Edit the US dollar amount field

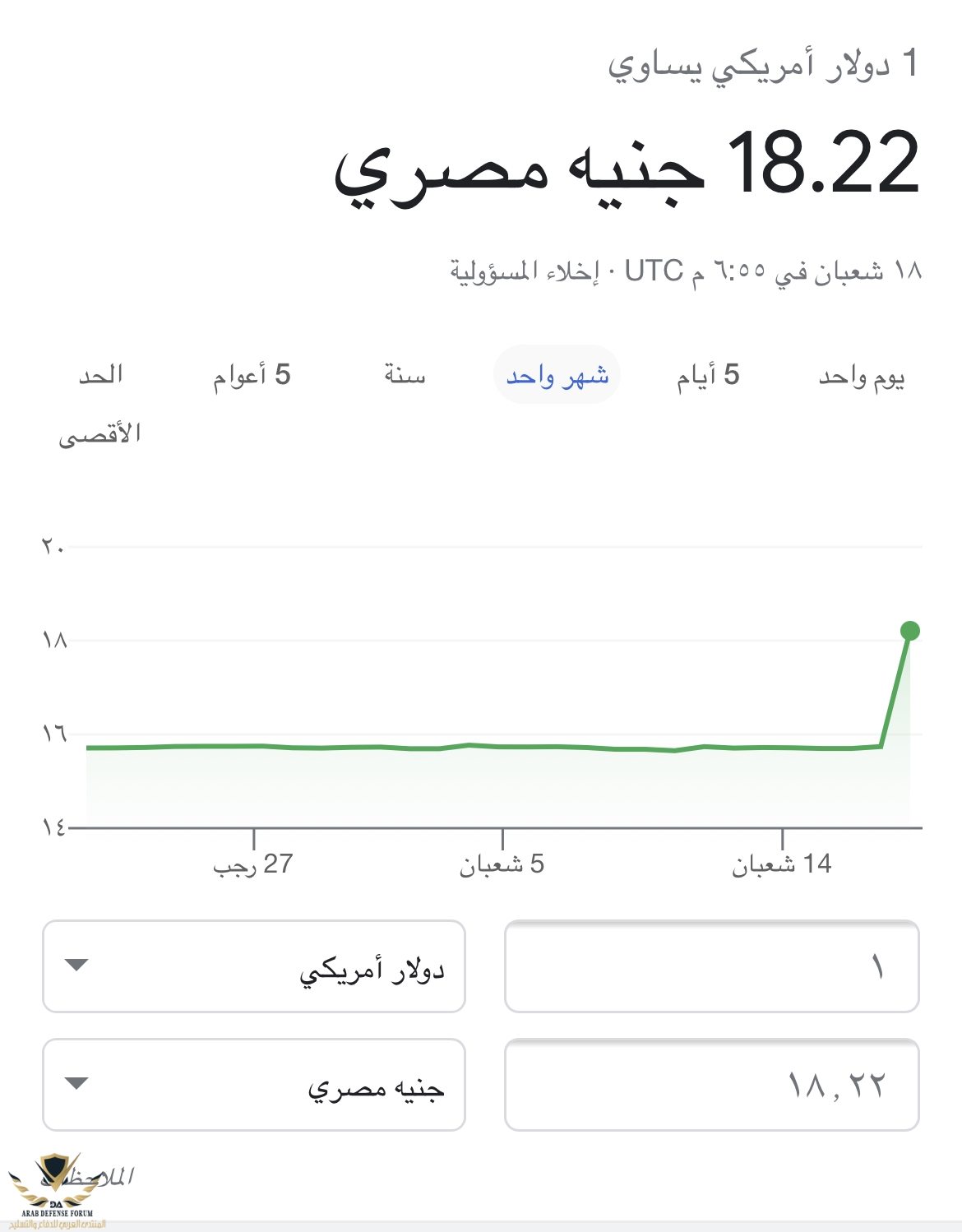pyautogui.click(x=711, y=966)
